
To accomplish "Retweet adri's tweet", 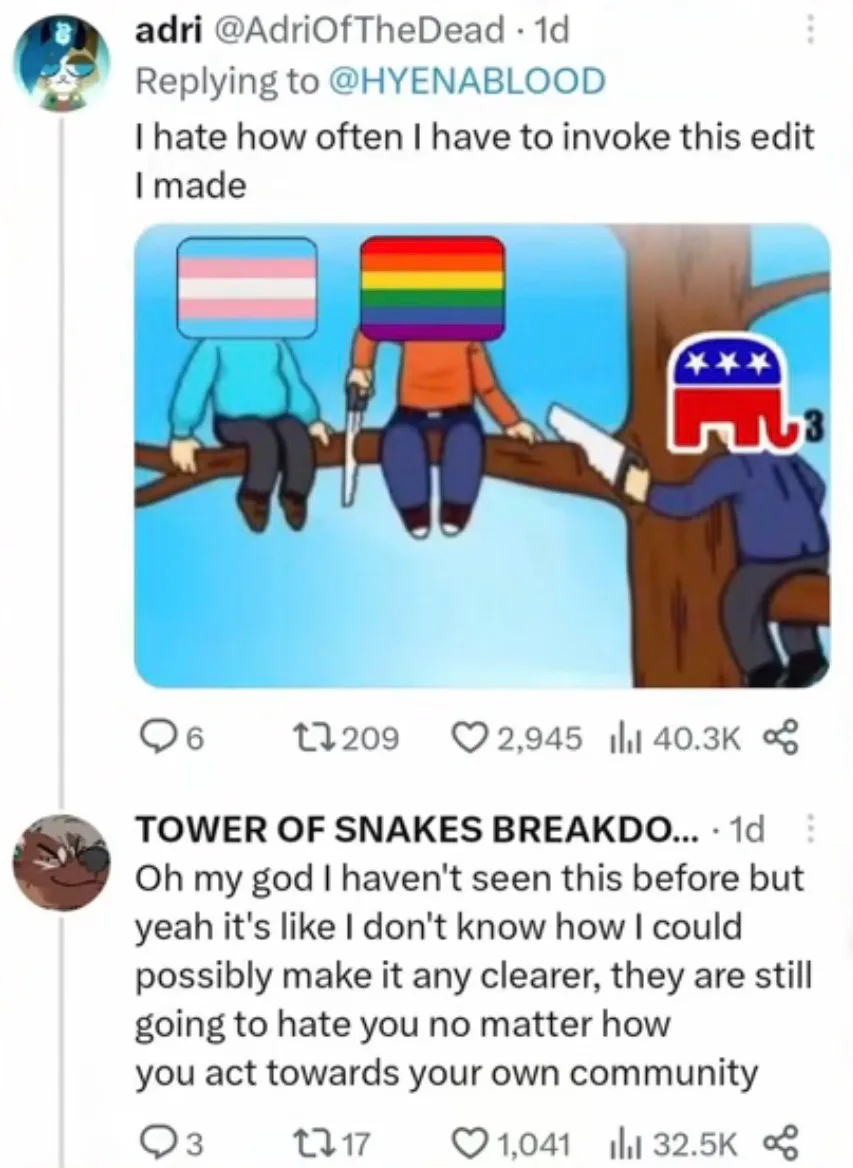I will tap(354, 738).
